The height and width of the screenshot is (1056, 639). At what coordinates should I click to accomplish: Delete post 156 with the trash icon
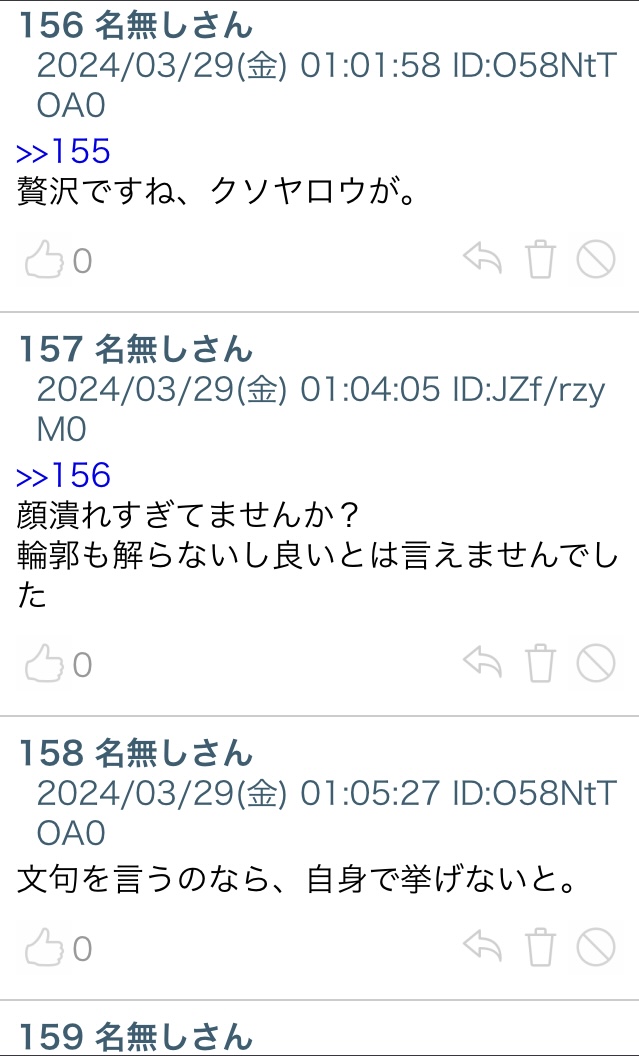point(540,260)
